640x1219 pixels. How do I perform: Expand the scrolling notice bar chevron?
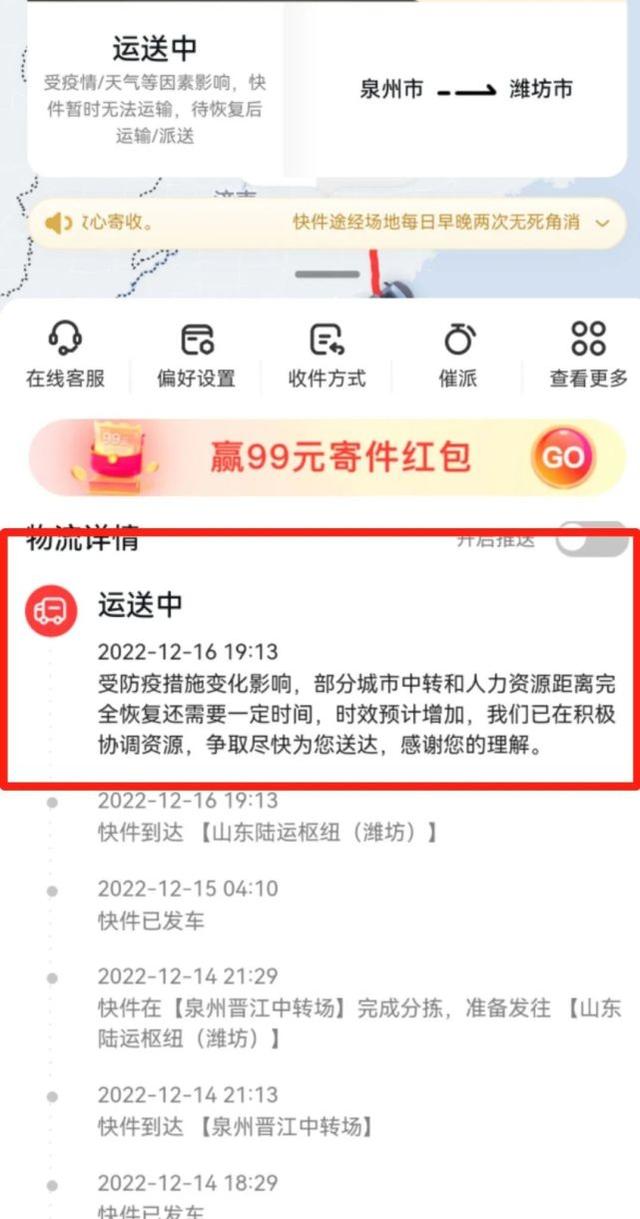602,223
